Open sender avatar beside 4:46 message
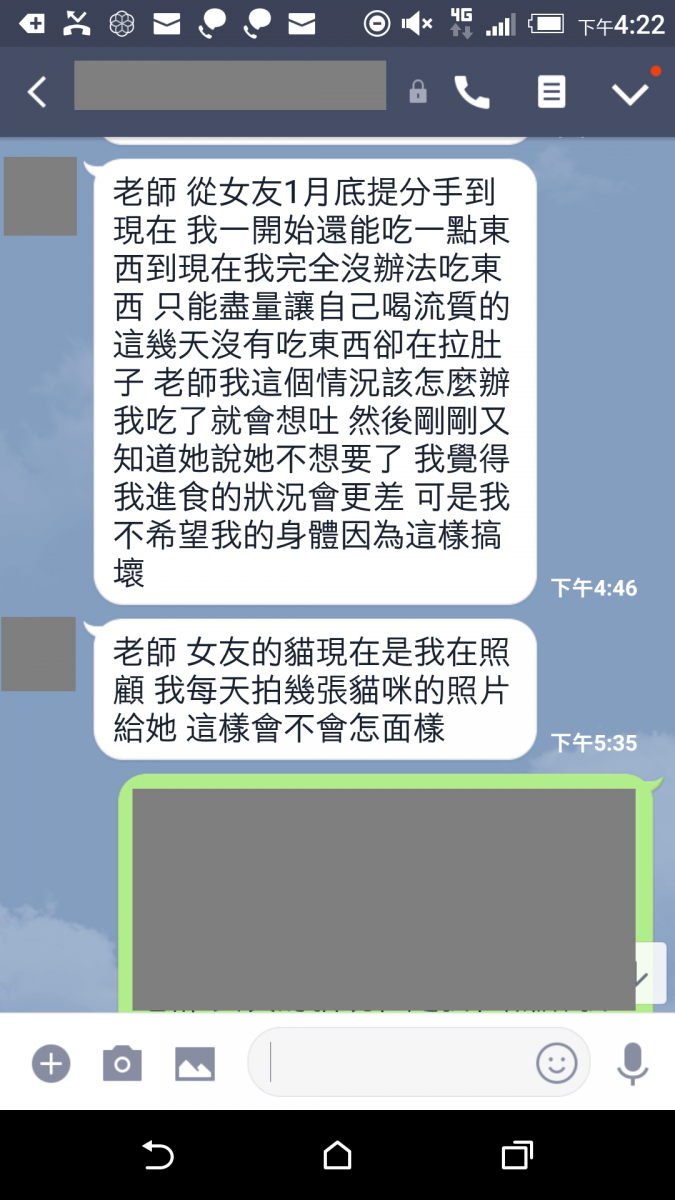This screenshot has height=1200, width=675. click(x=40, y=196)
